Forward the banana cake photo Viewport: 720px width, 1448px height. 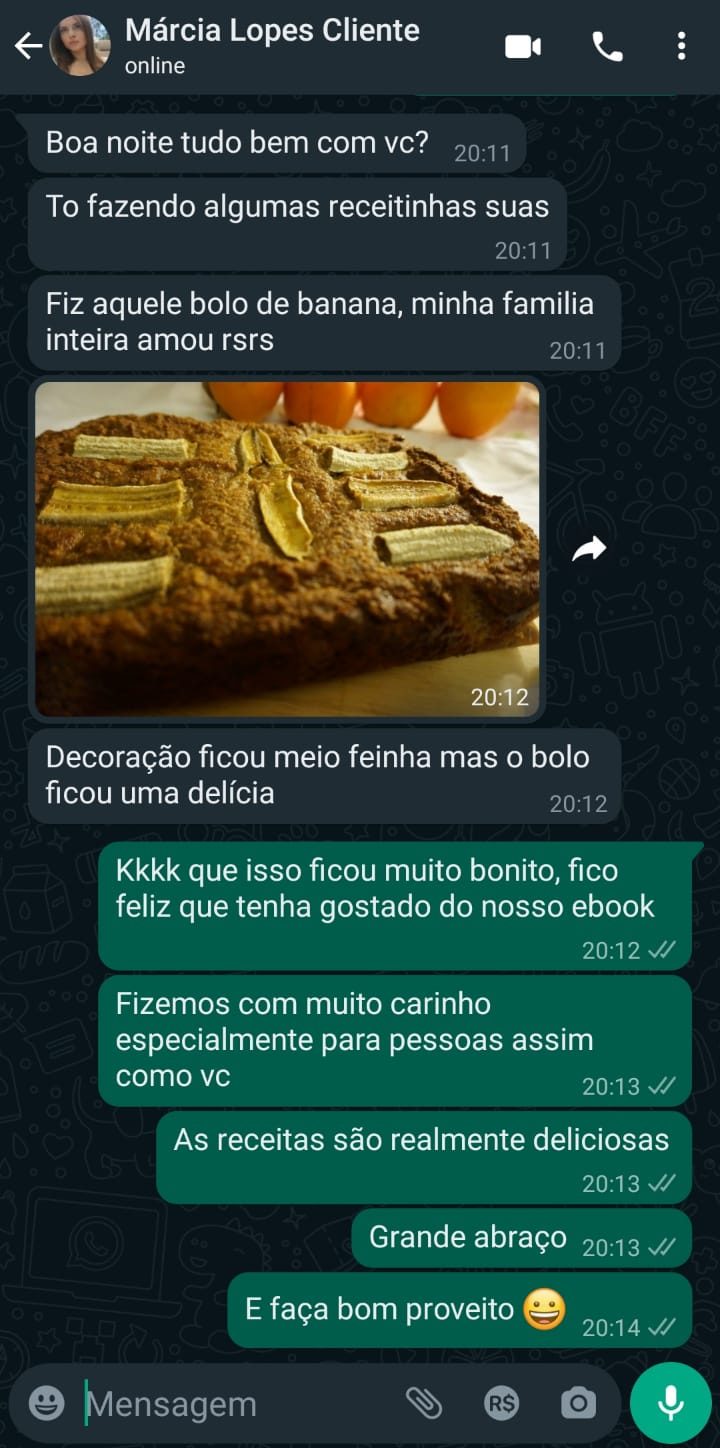589,548
